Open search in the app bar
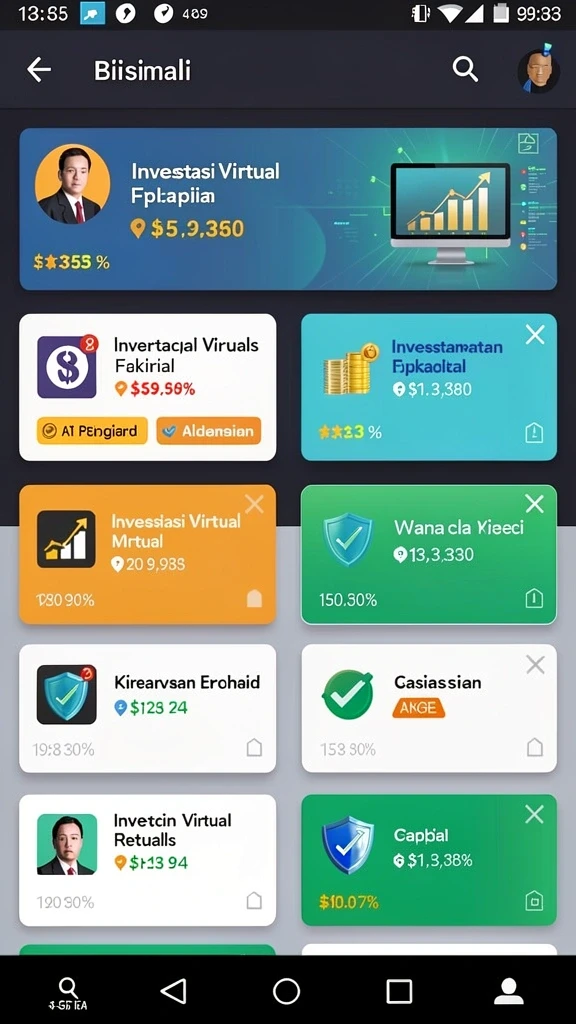 [x=465, y=69]
